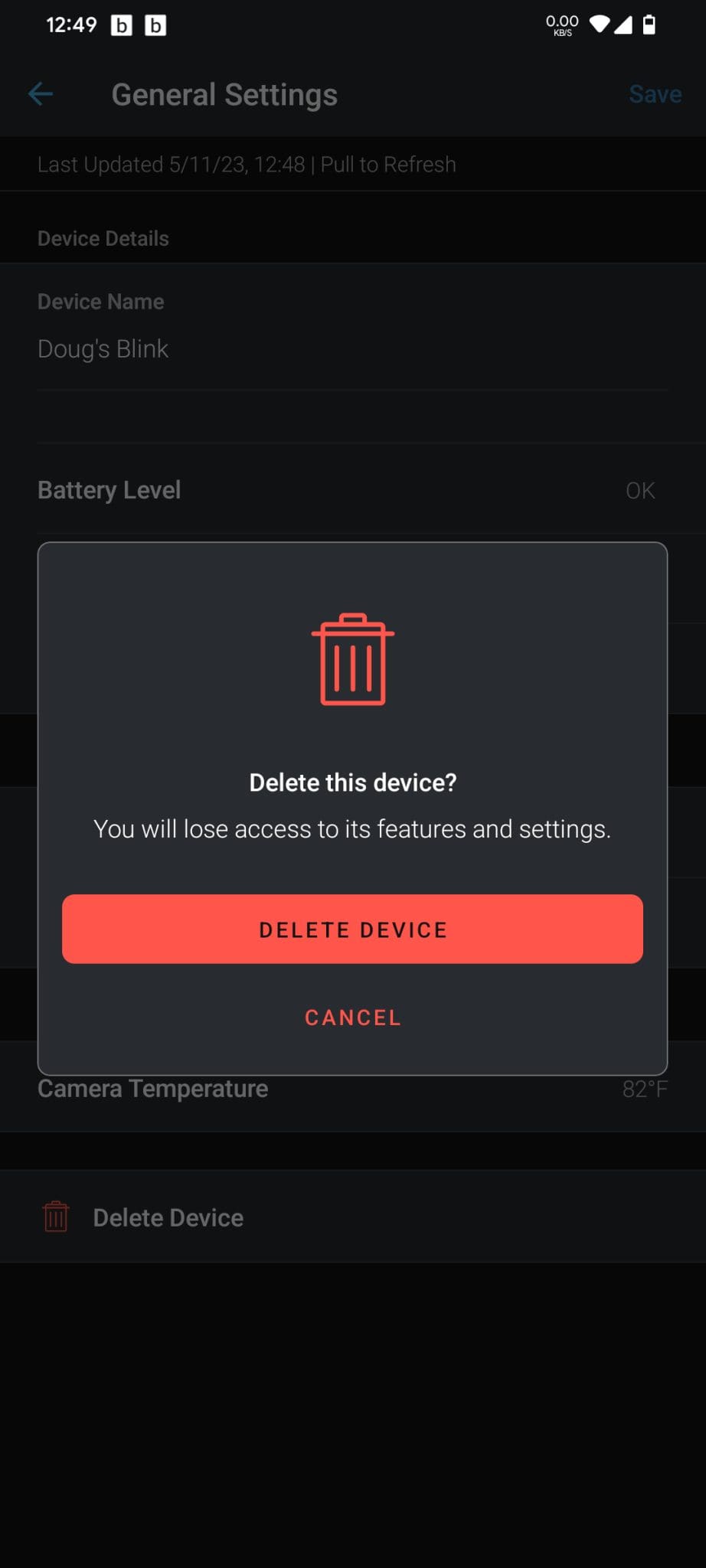Screen dimensions: 706x1568
Task: Tap the General Settings title
Action: coord(224,93)
